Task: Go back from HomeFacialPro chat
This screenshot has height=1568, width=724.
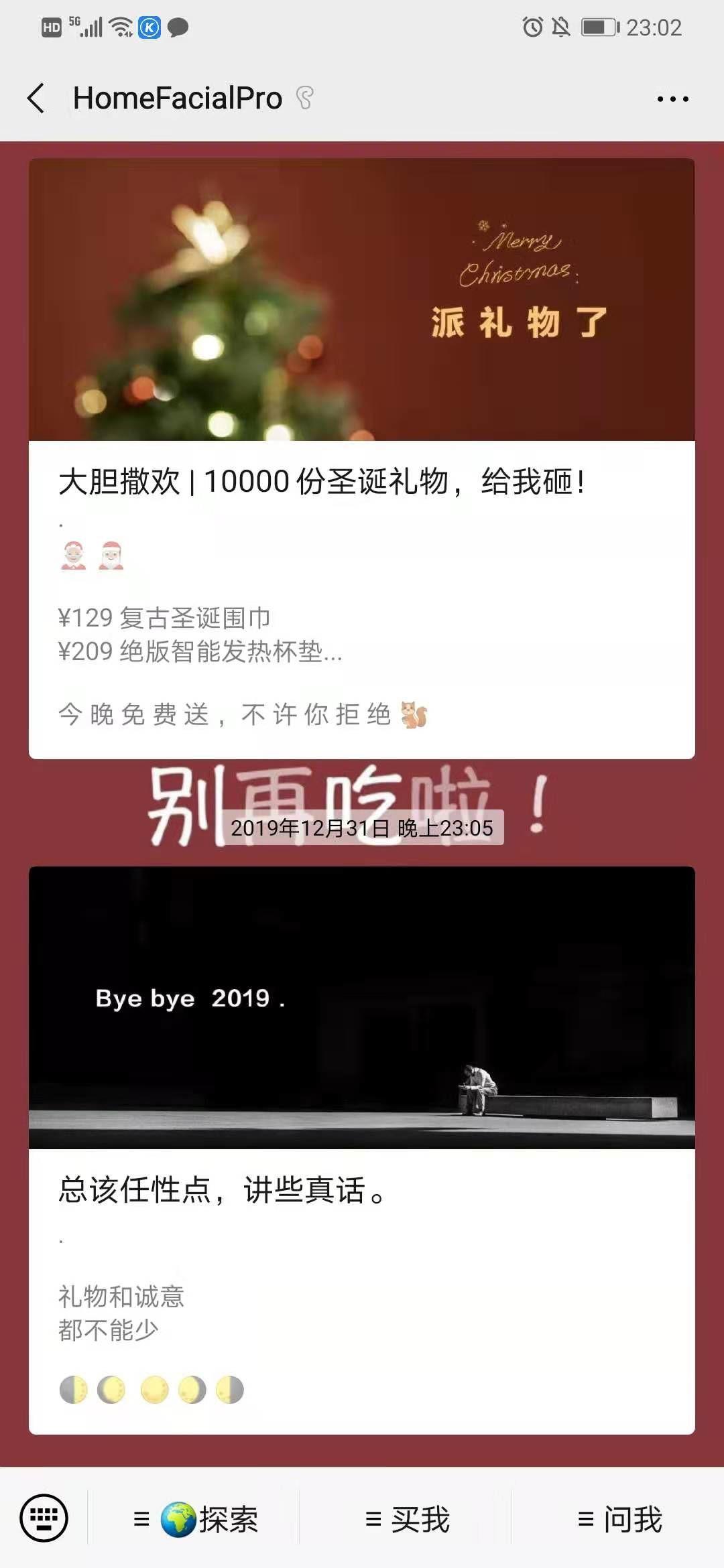Action: [36, 99]
